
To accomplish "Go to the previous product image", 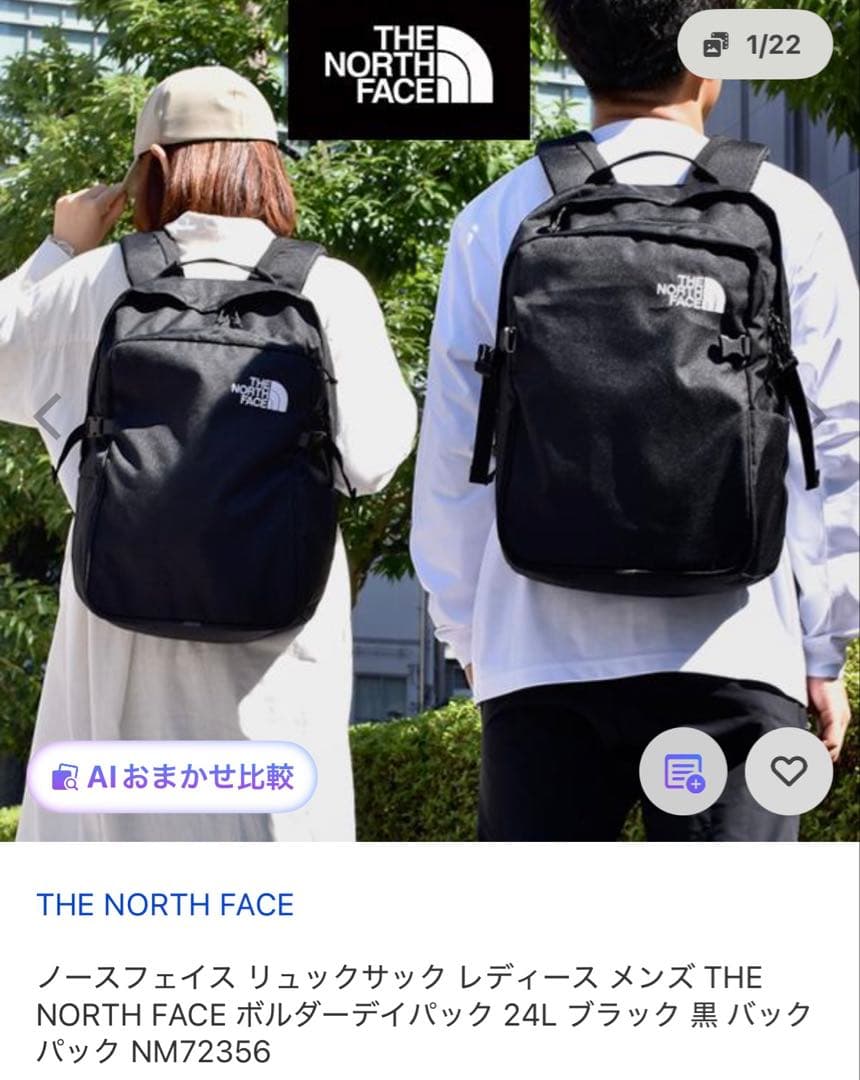I will click(x=48, y=416).
